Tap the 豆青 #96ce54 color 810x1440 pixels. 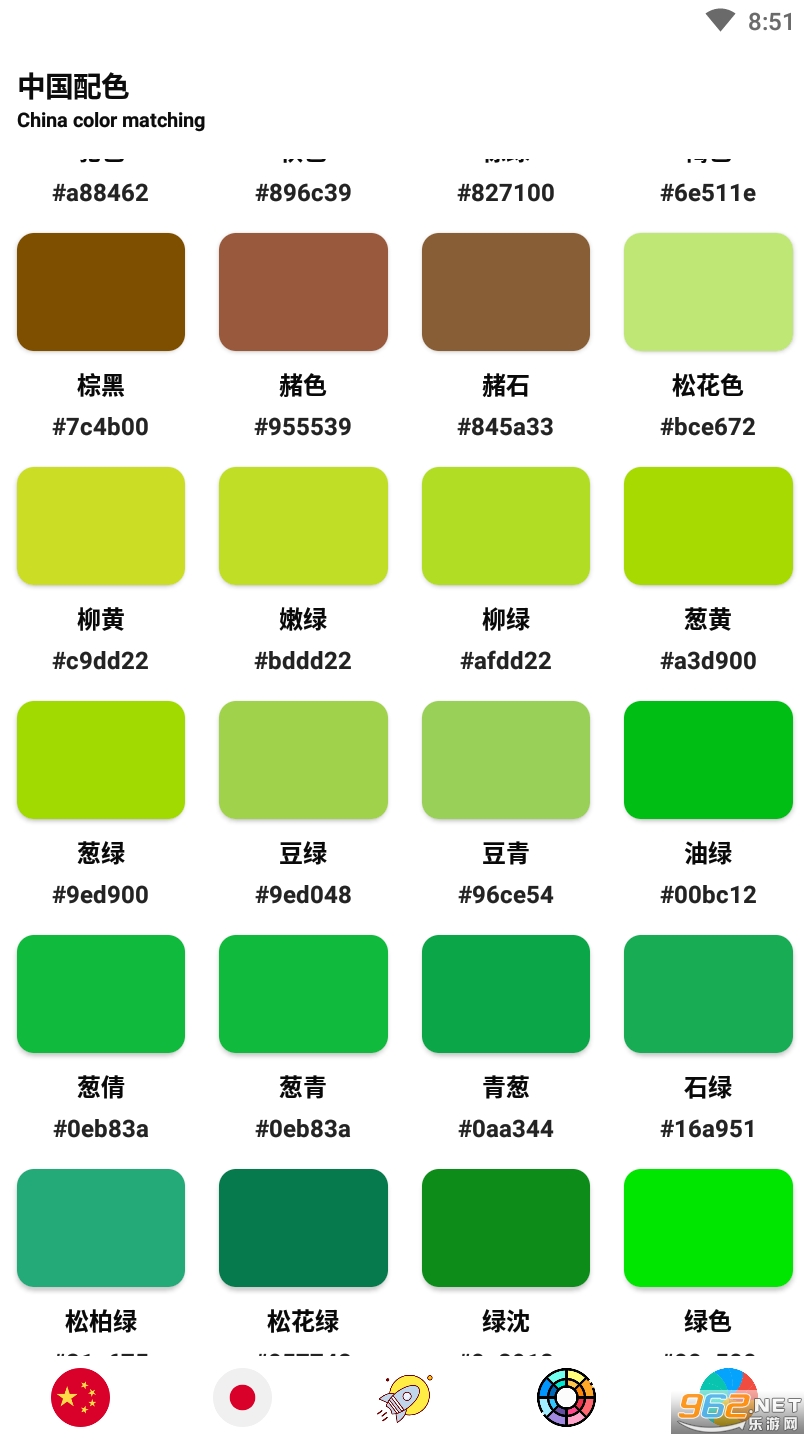tap(506, 760)
